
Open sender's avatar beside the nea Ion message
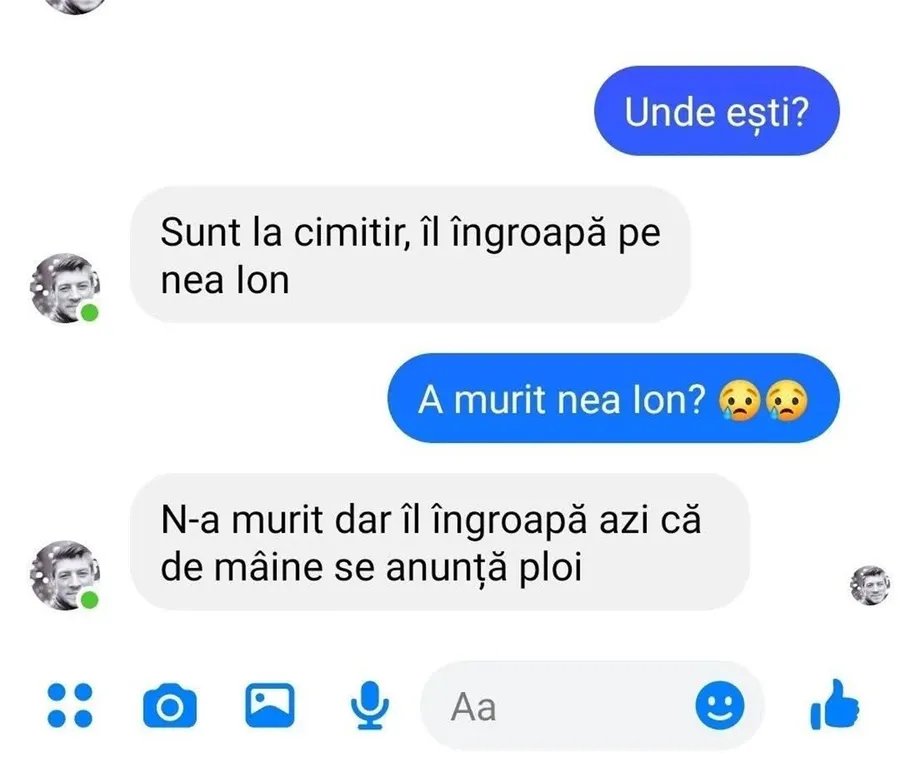click(x=65, y=287)
